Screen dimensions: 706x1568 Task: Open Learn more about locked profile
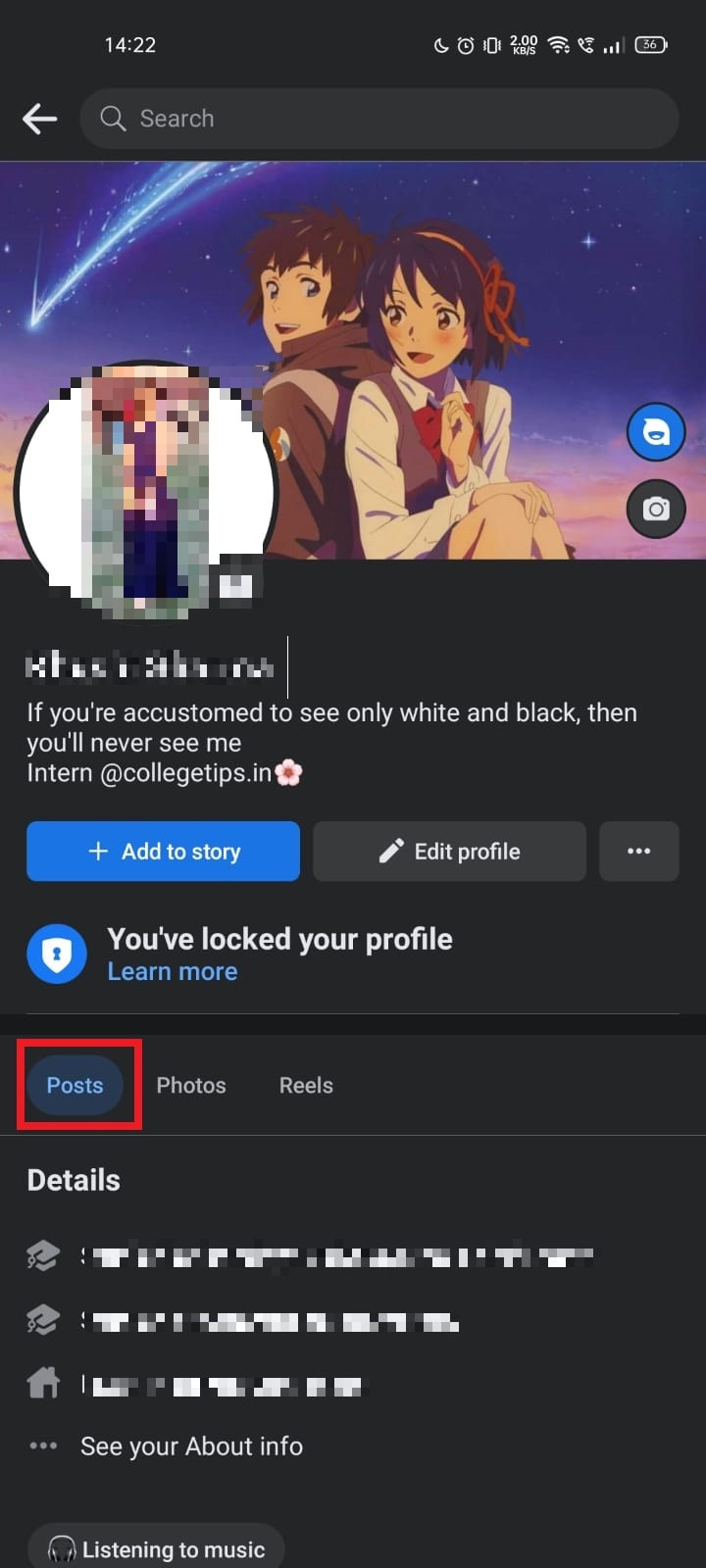[173, 971]
